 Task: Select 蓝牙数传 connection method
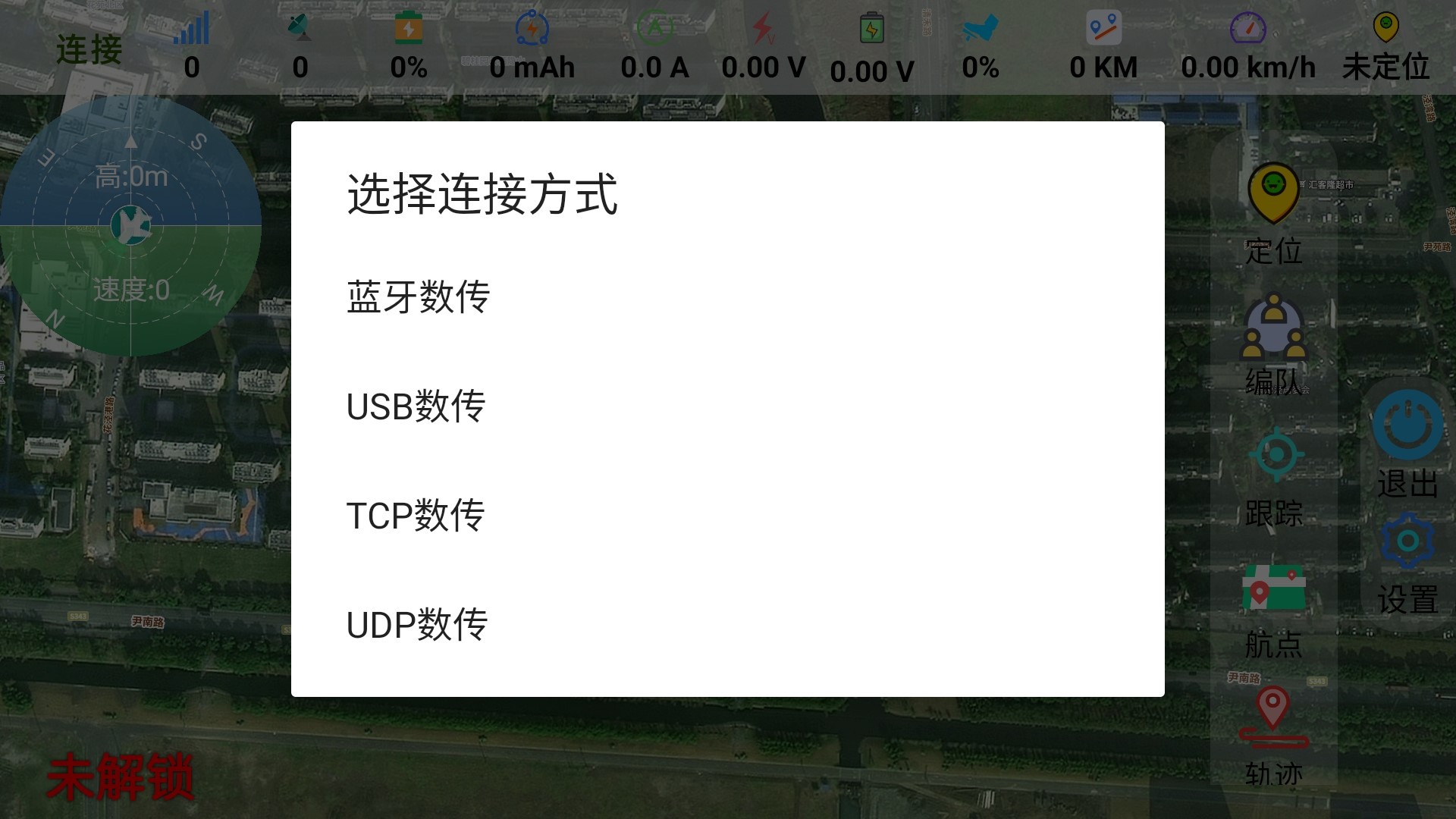click(419, 297)
